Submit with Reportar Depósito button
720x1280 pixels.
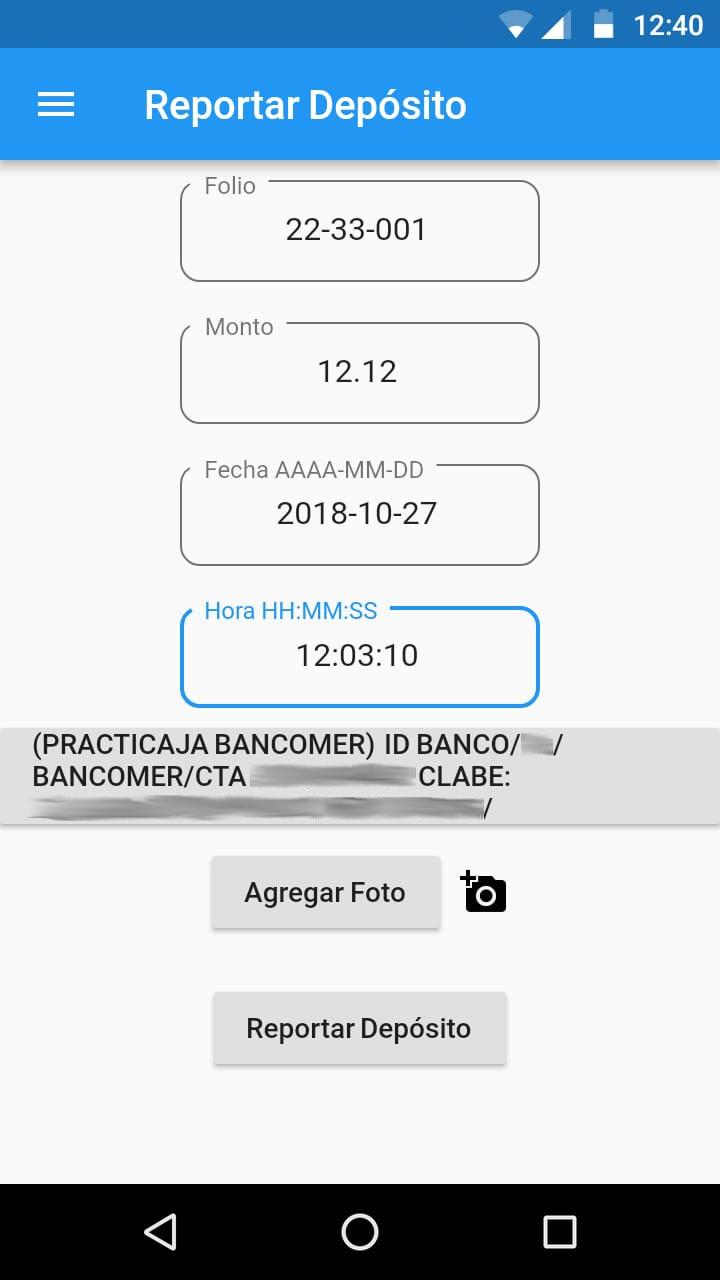[359, 1028]
